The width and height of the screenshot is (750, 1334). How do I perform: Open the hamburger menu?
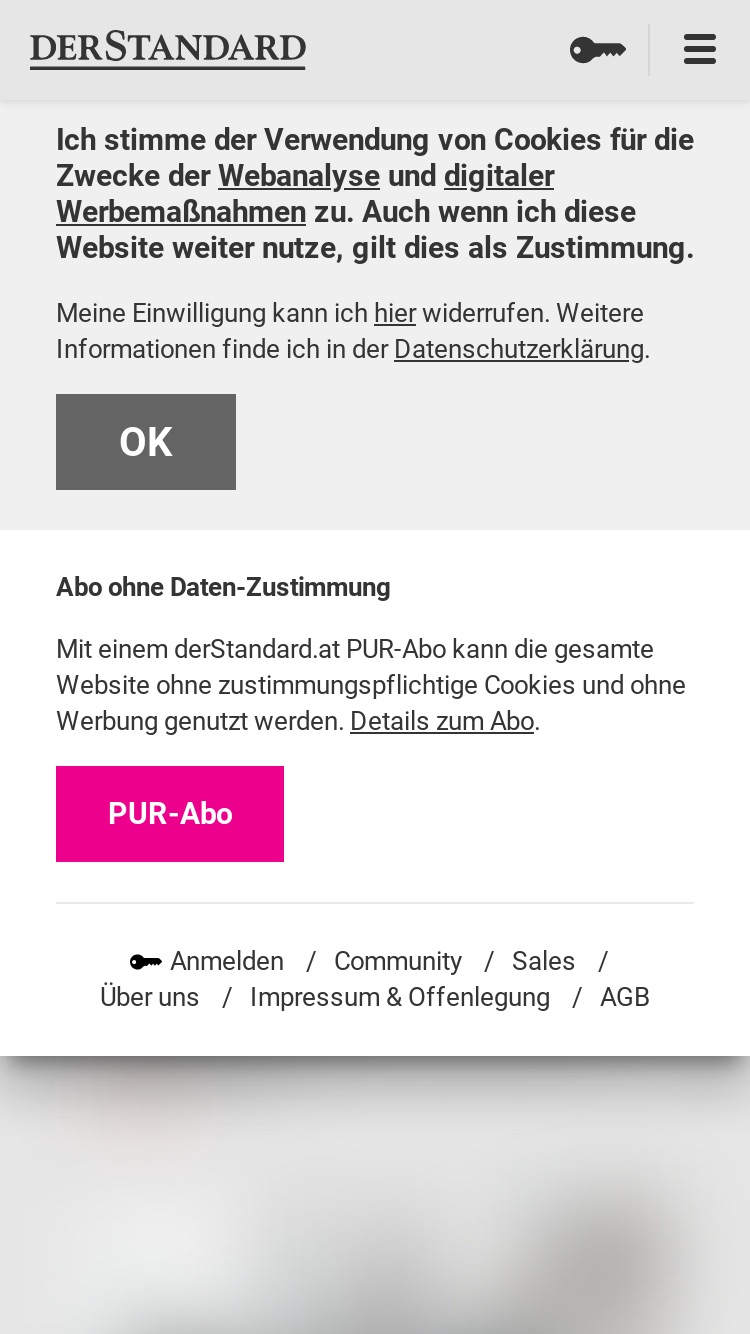700,49
